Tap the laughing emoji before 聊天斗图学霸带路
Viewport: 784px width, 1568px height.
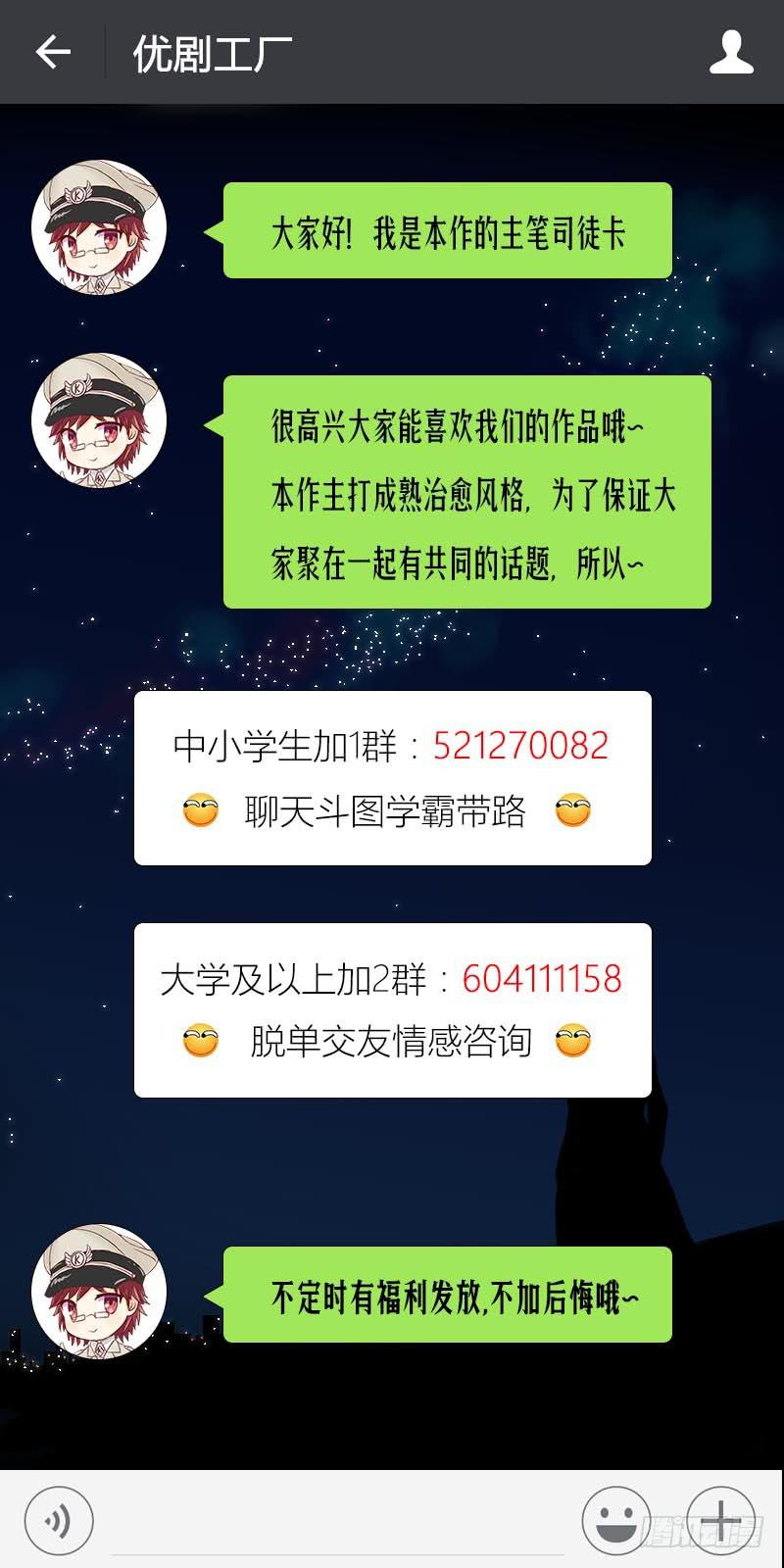point(203,811)
